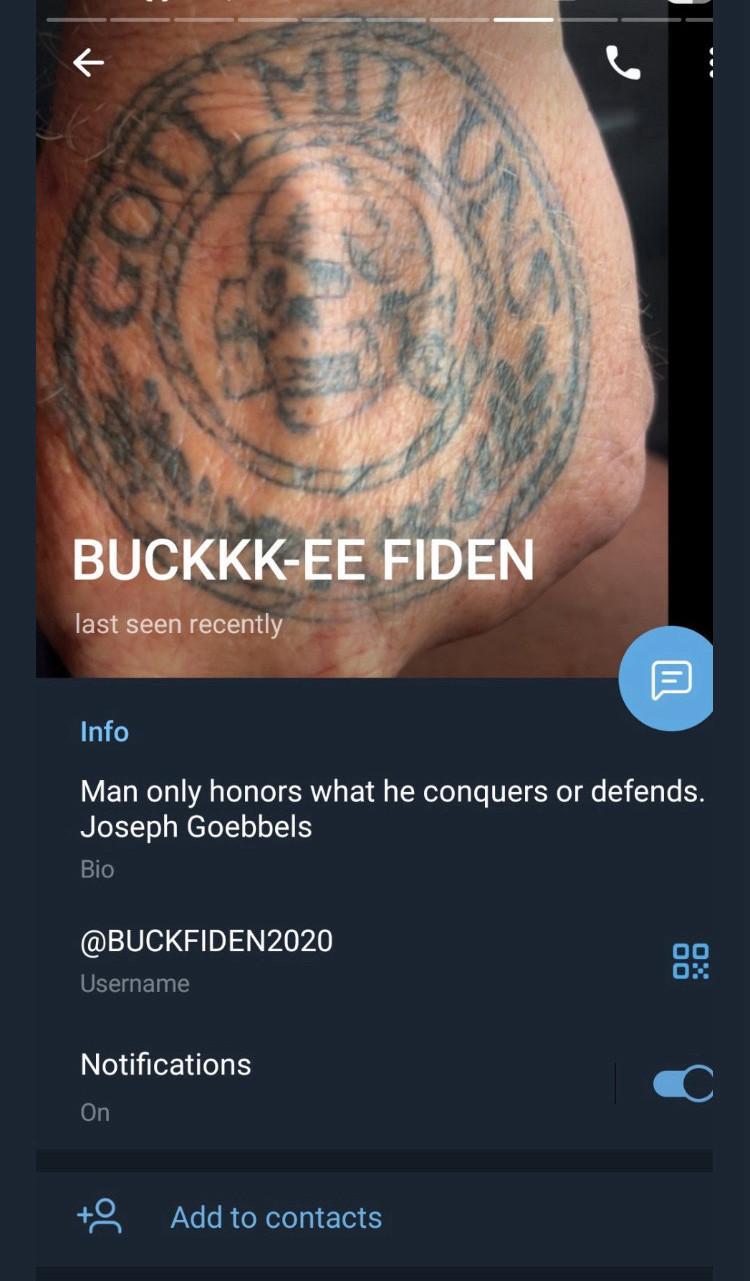Start a voice call with this user
Image resolution: width=750 pixels, height=1281 pixels.
click(622, 63)
